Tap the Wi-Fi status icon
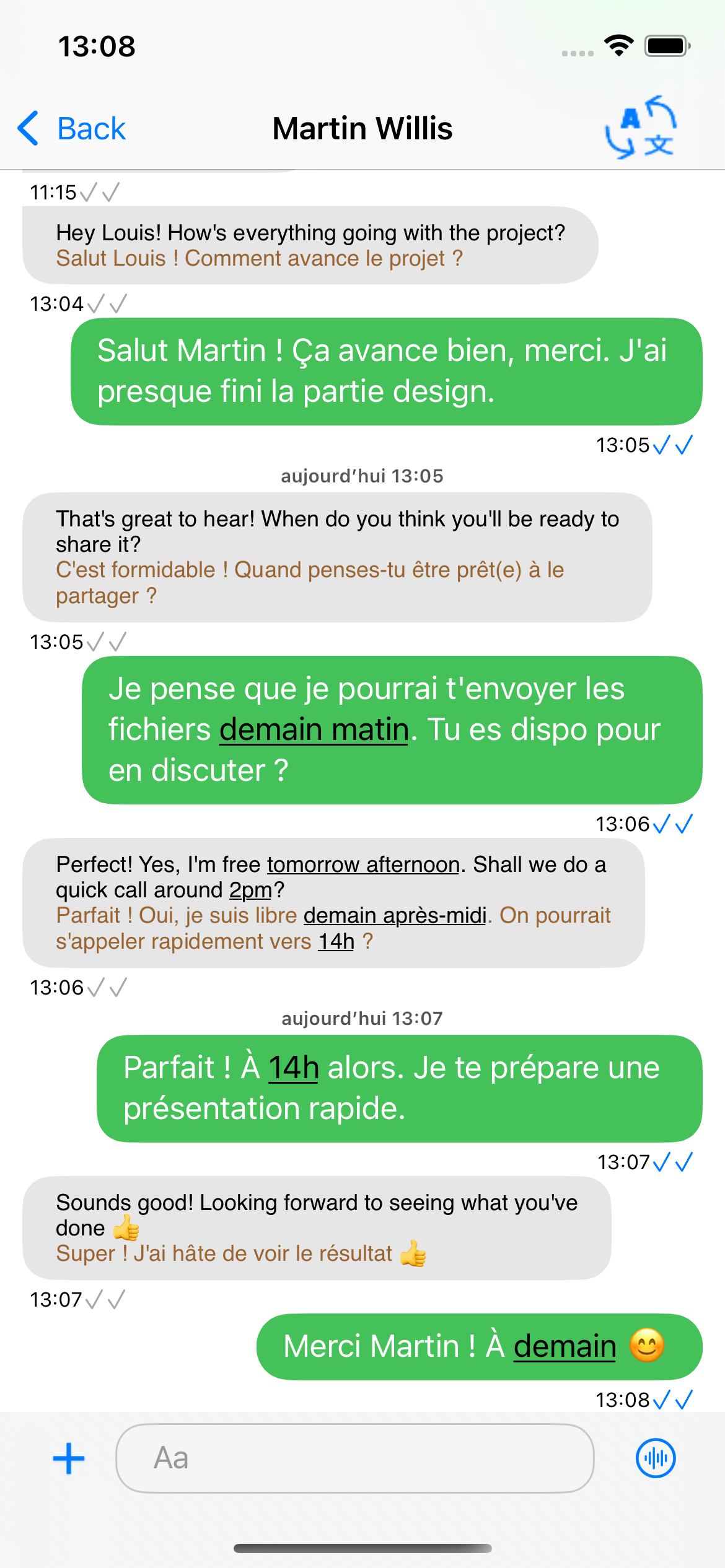The width and height of the screenshot is (725, 1568). [x=618, y=45]
